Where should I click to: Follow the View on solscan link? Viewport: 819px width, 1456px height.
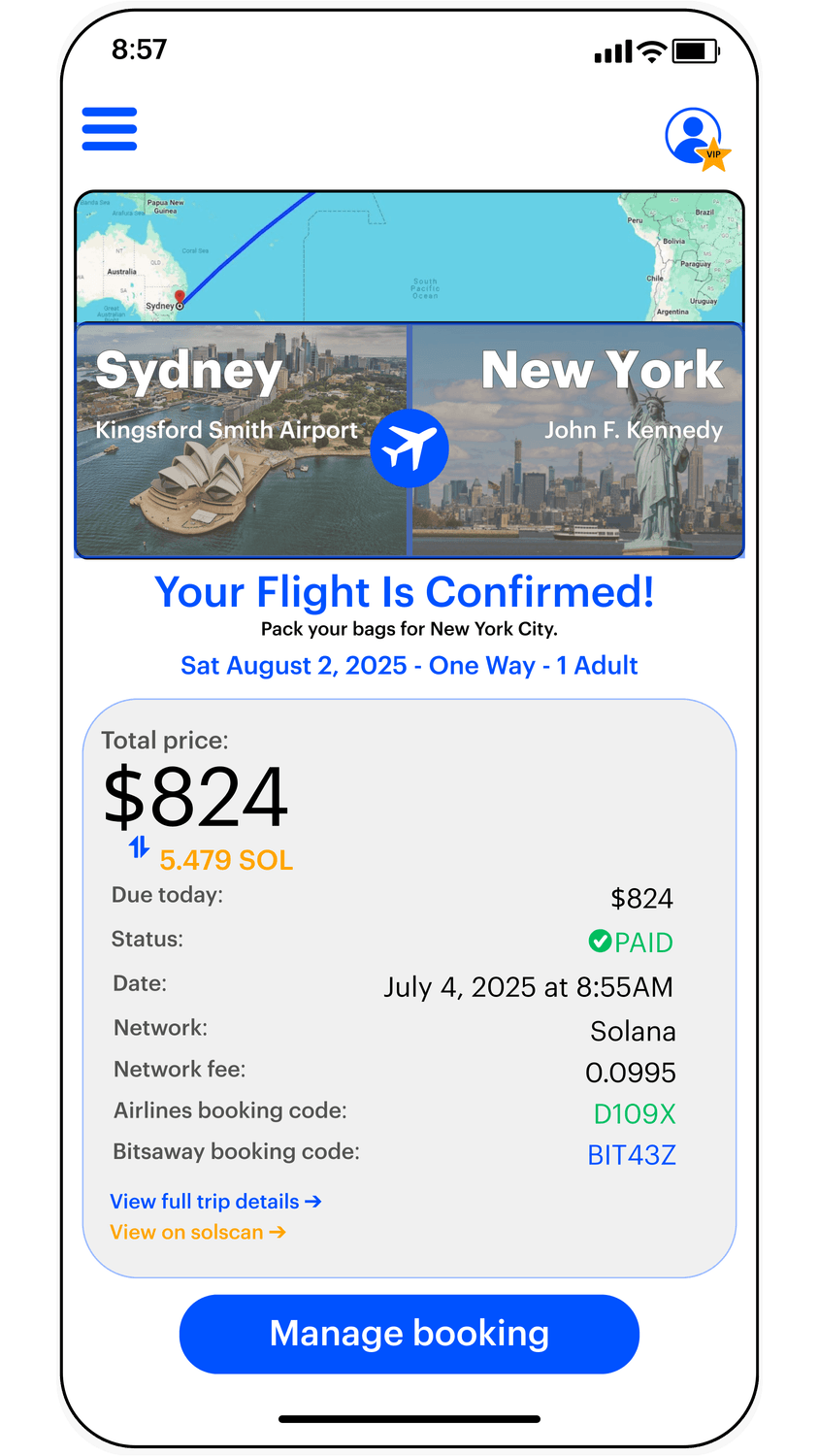[198, 1233]
